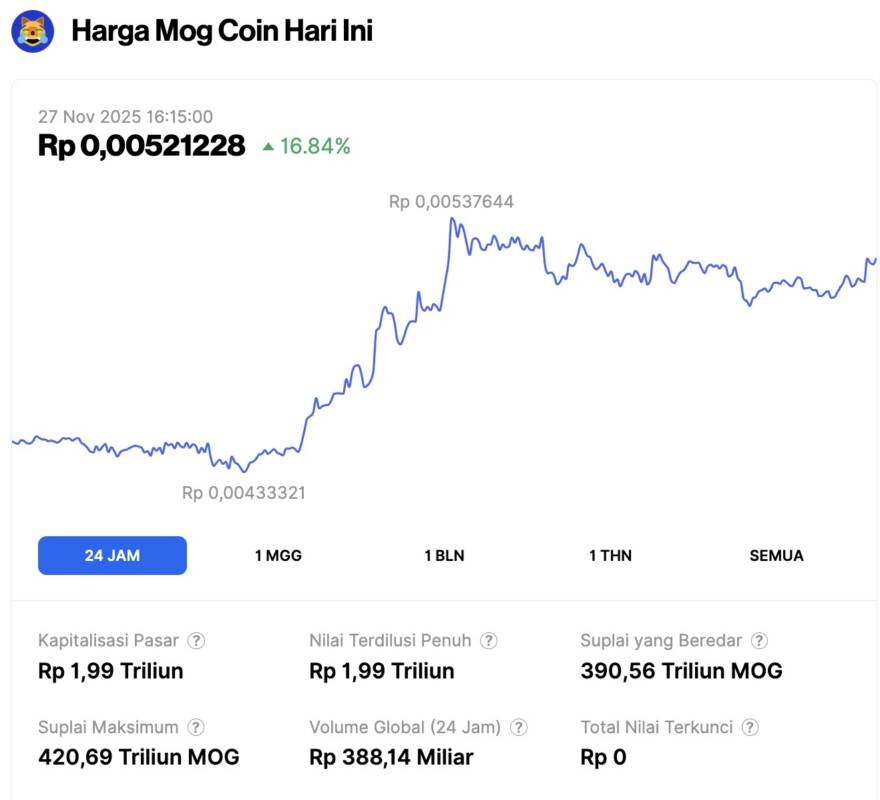Image resolution: width=880 pixels, height=800 pixels.
Task: Explain Total Nilai Terkunci via help icon
Action: [x=750, y=728]
